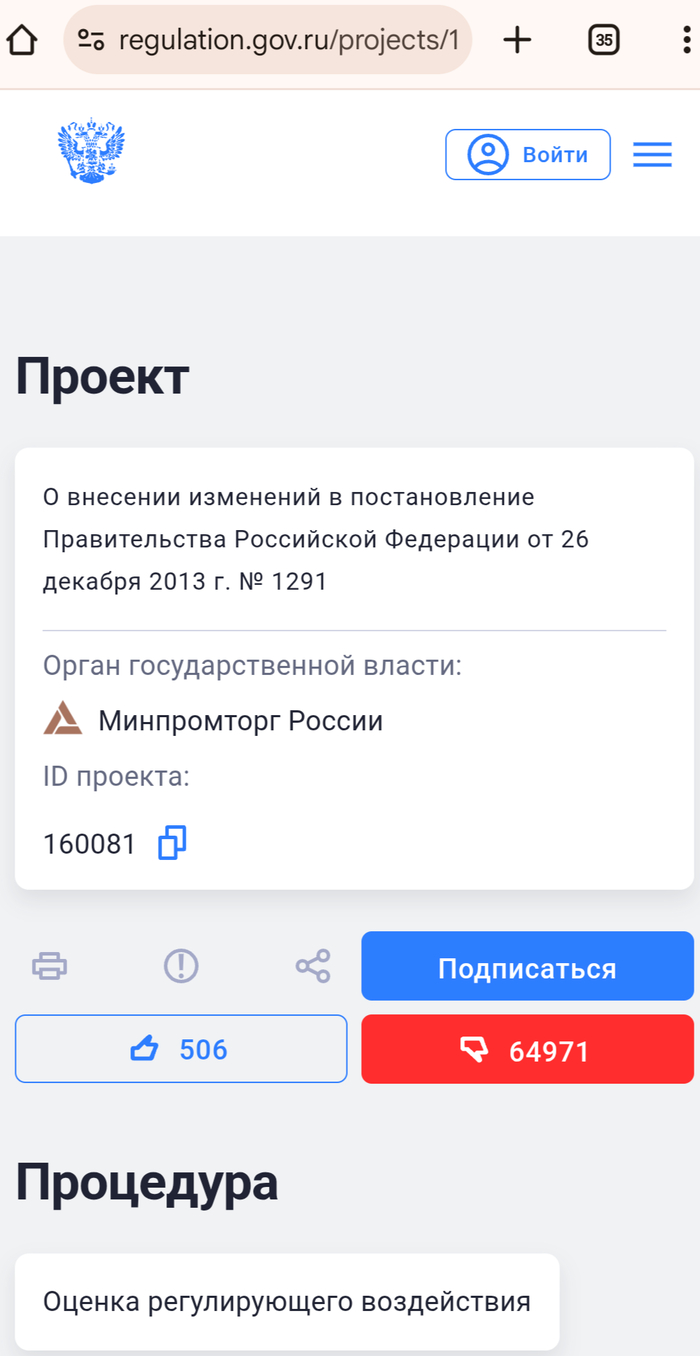
Task: Vote thumbs up with 506 likes
Action: coord(181,1049)
